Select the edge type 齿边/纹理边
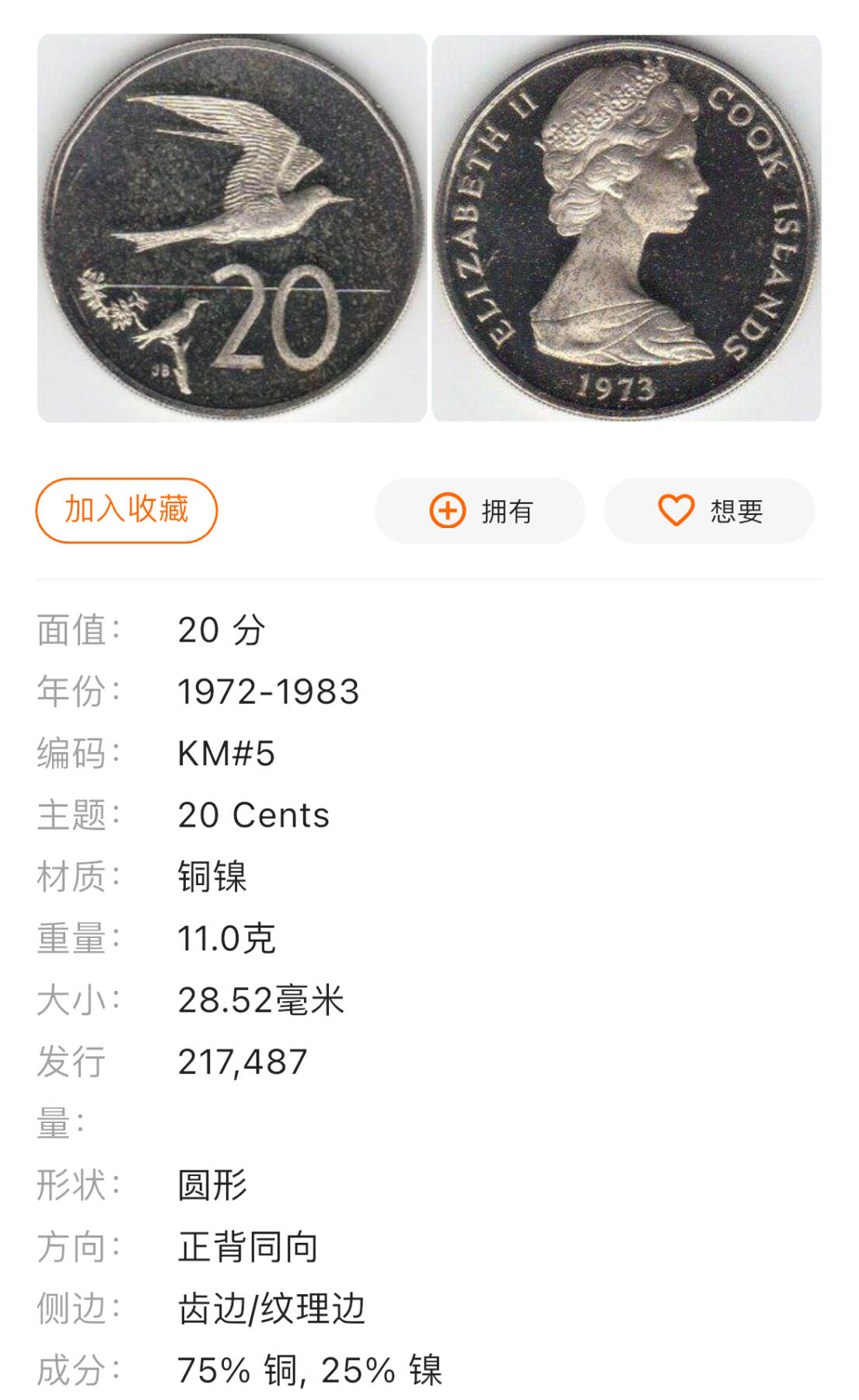 pyautogui.click(x=272, y=1304)
